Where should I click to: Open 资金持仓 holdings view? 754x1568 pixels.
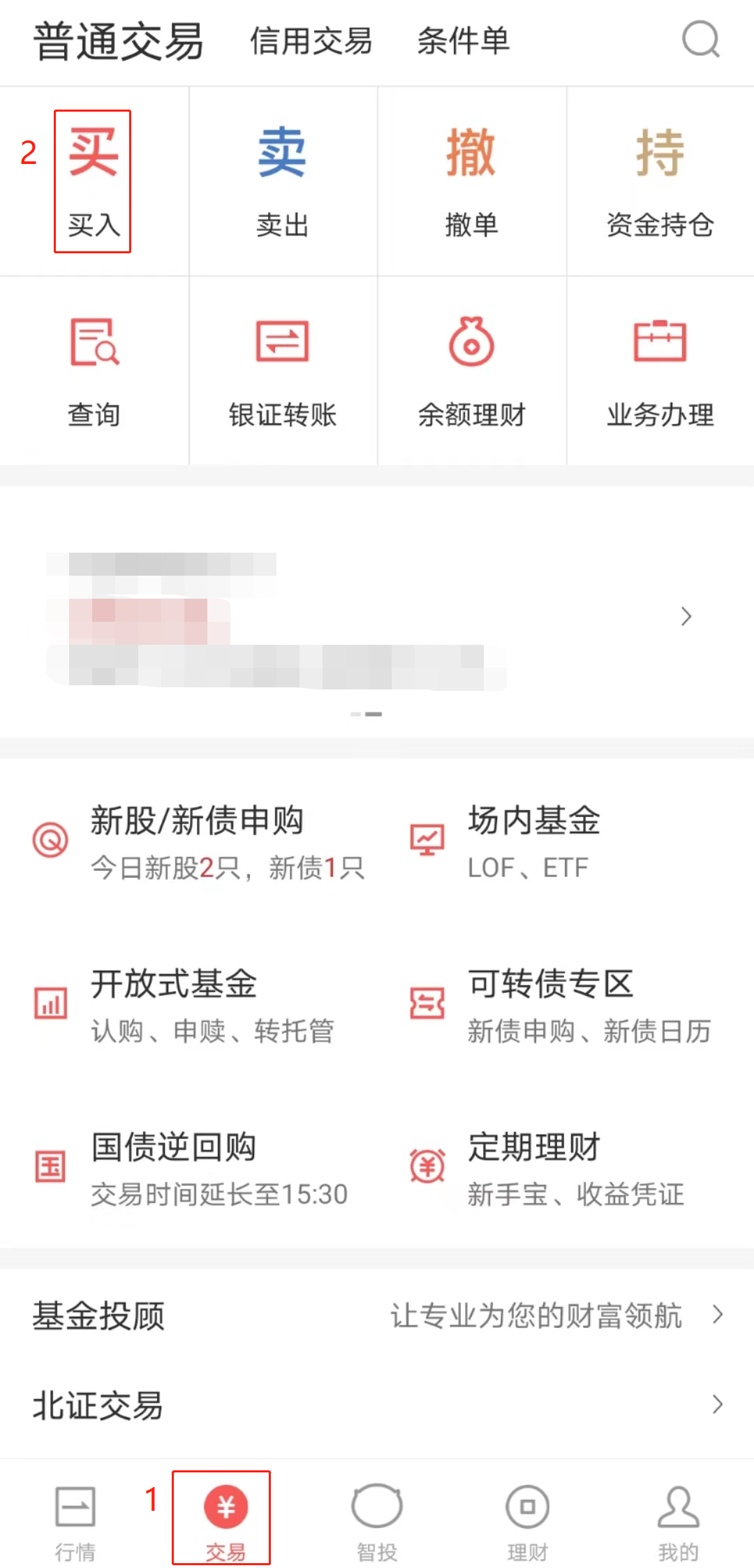(x=660, y=178)
